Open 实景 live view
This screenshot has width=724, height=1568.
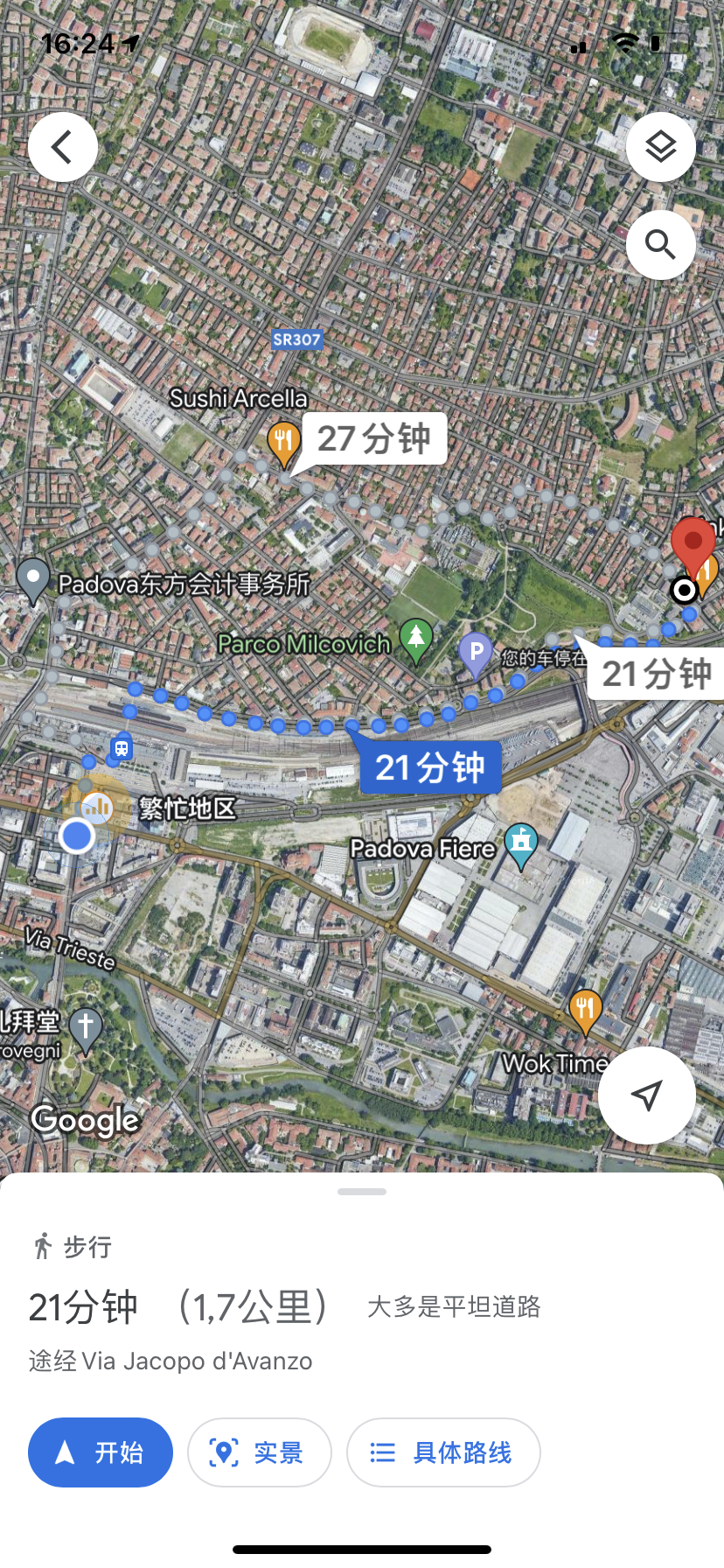click(259, 1452)
